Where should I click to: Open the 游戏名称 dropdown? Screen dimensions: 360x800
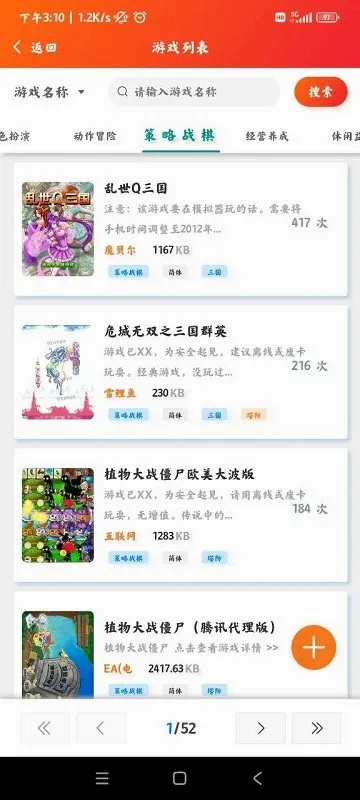click(x=49, y=92)
